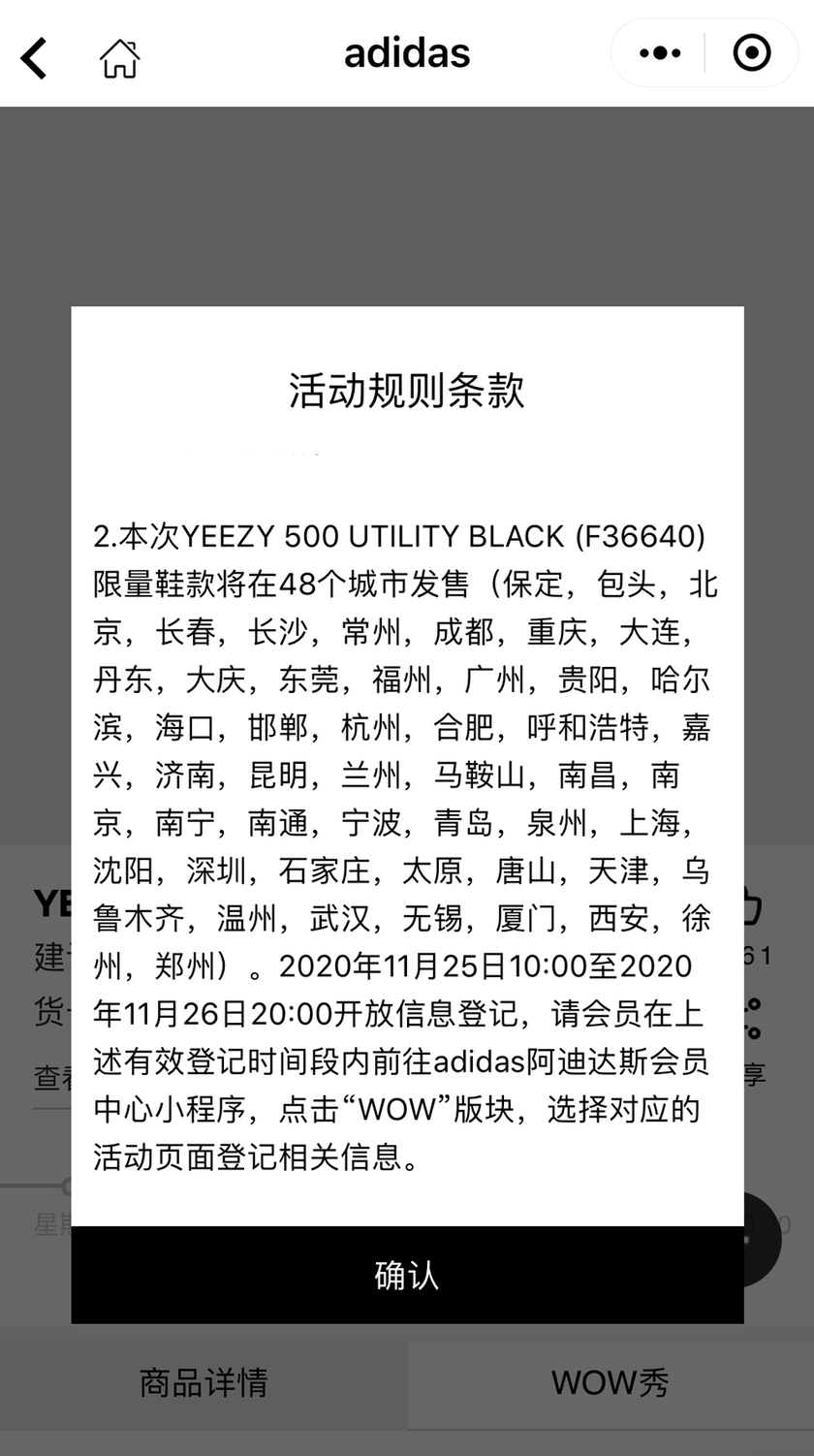The height and width of the screenshot is (1456, 814).
Task: Switch to the WOW秀 tab
Action: tap(610, 1382)
